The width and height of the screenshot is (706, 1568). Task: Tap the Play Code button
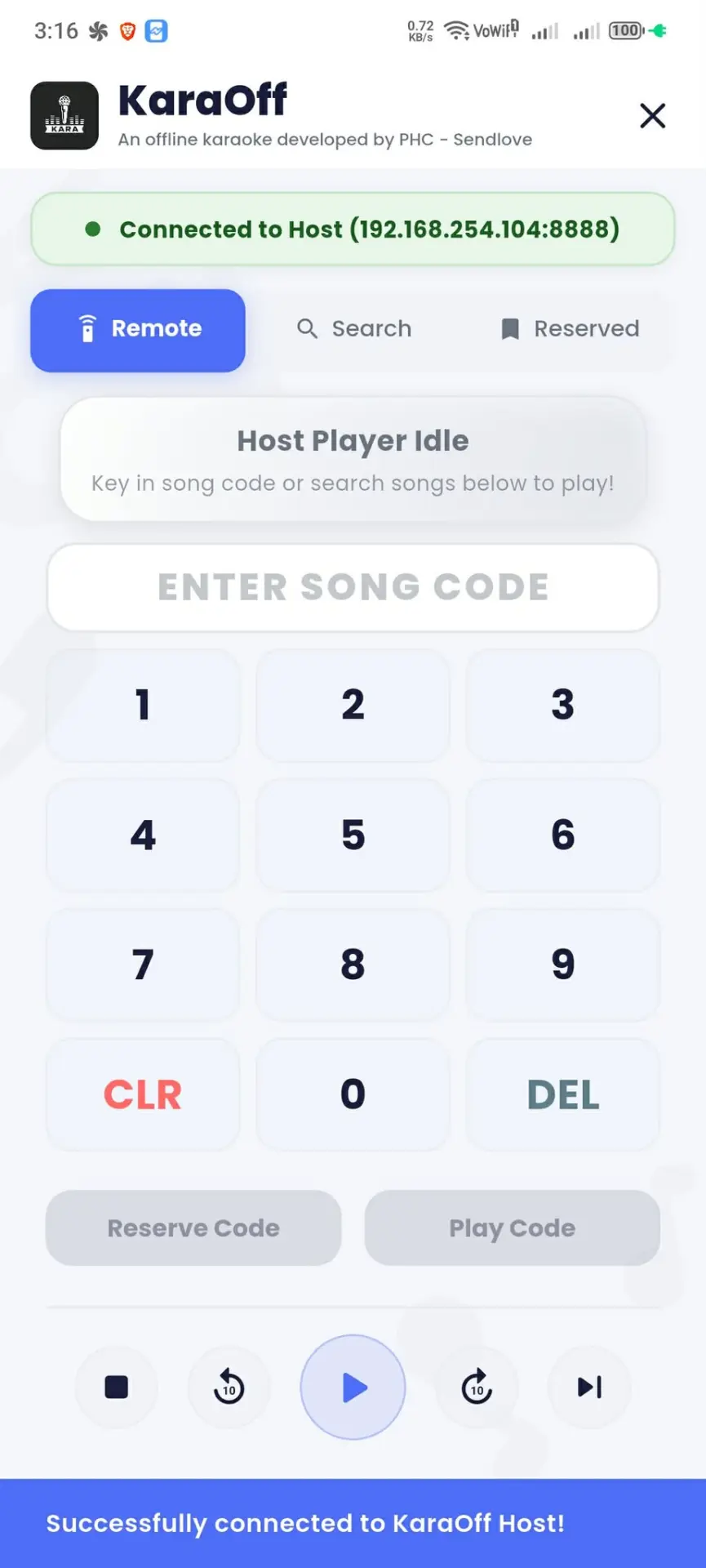pos(512,1228)
